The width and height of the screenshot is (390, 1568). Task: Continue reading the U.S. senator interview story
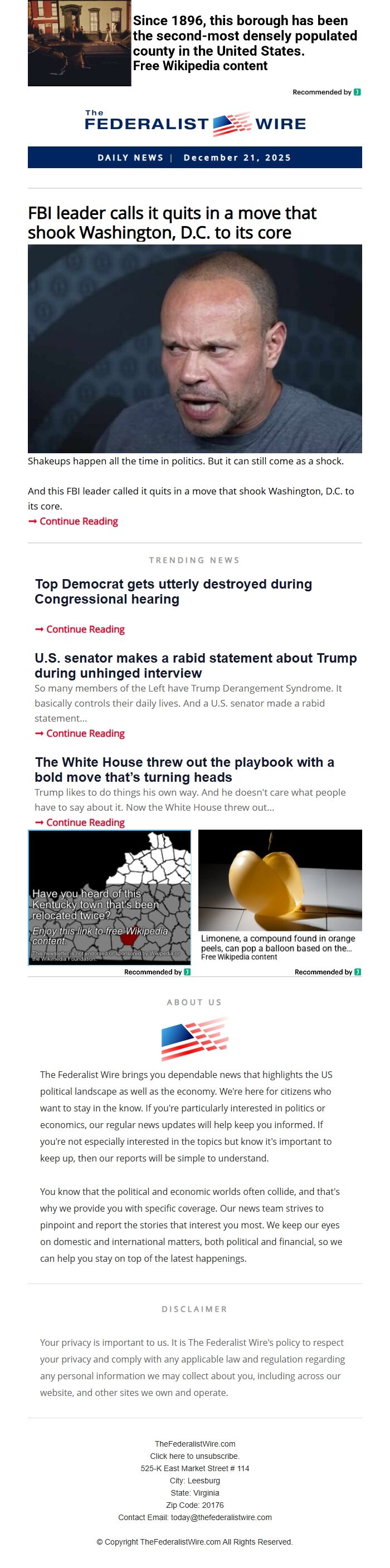tap(85, 733)
